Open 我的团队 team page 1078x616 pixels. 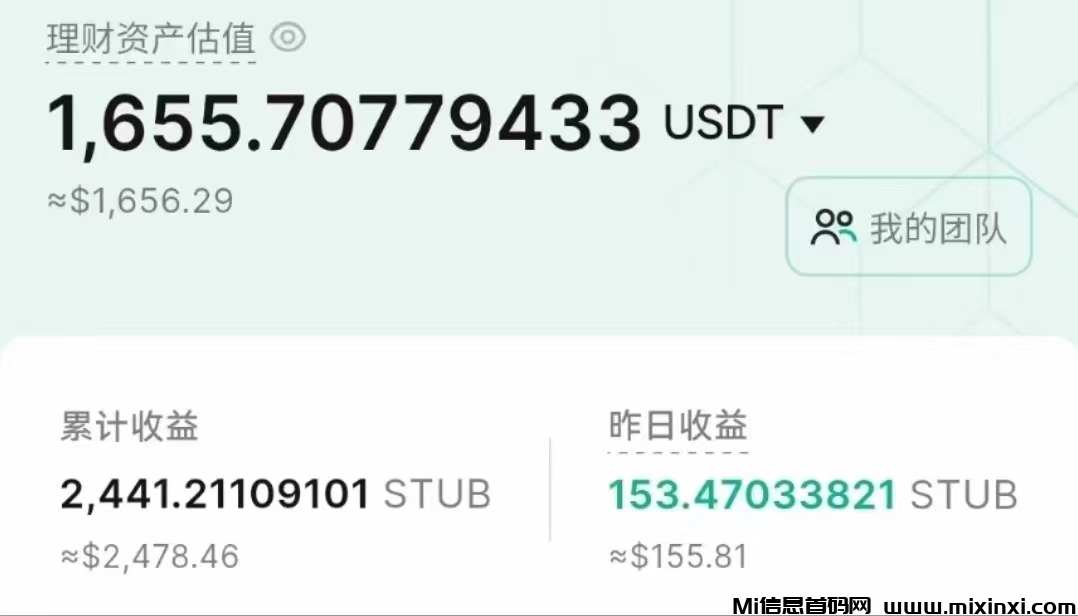point(908,228)
